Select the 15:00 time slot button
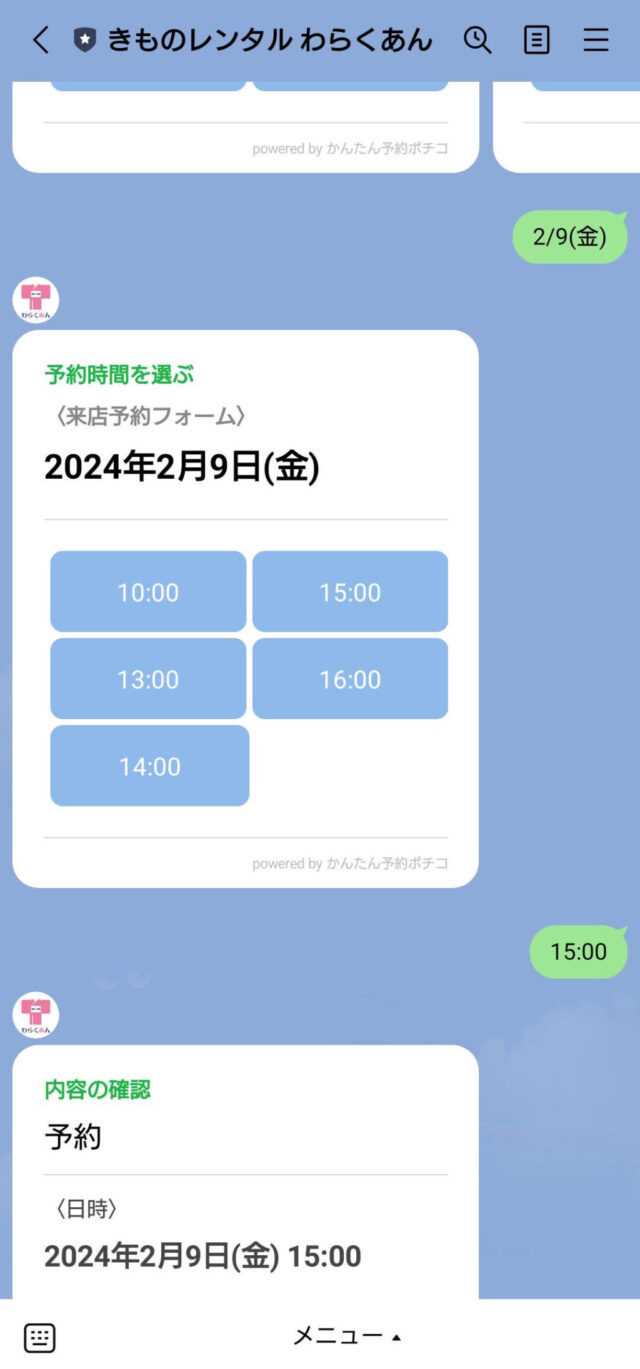 [x=350, y=592]
